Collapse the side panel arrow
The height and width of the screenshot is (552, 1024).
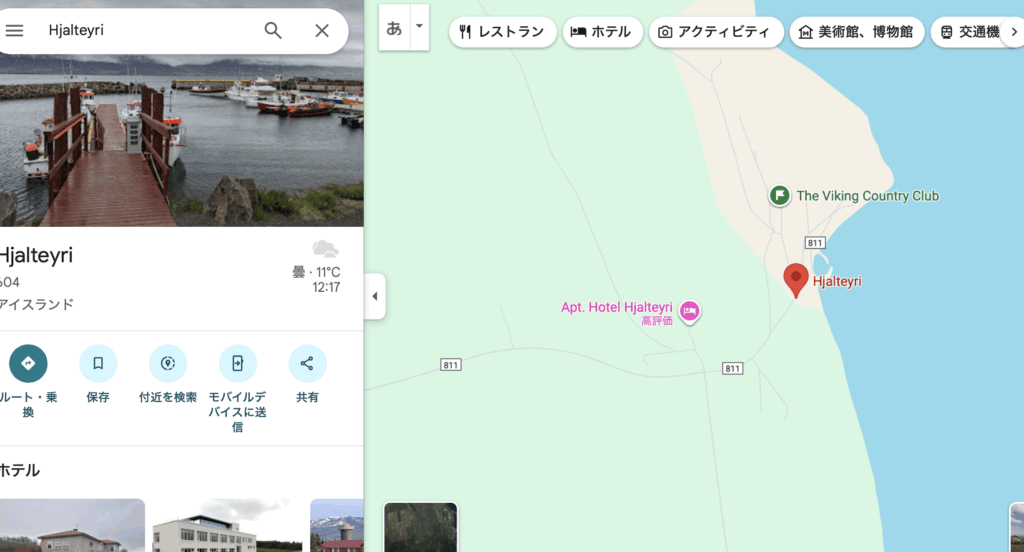click(375, 296)
